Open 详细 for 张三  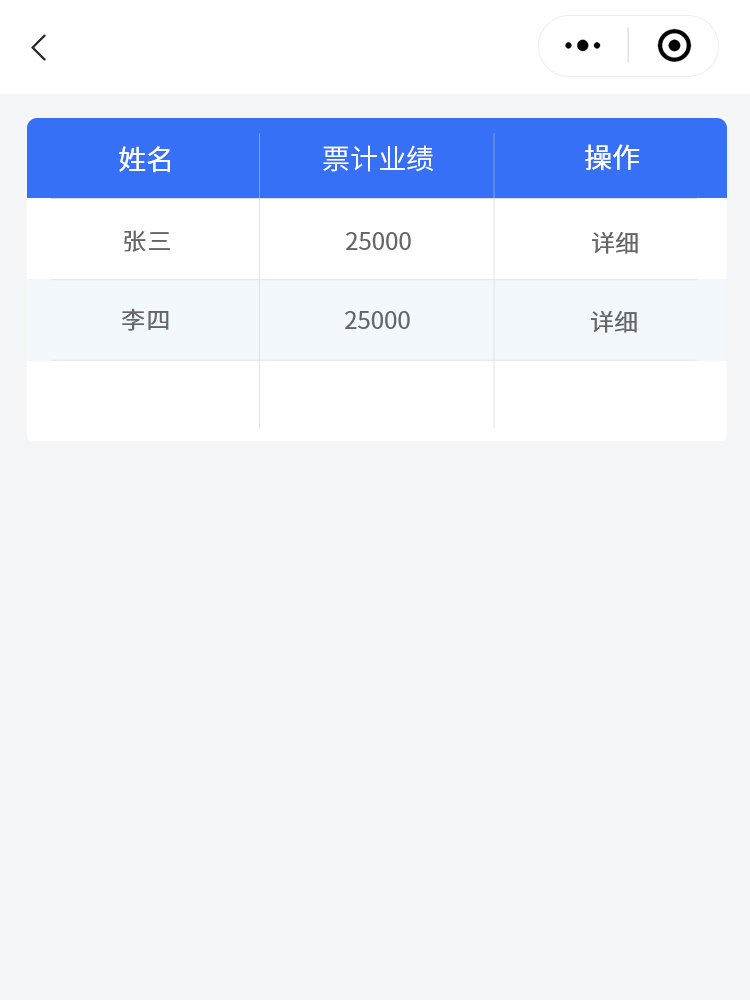(615, 243)
